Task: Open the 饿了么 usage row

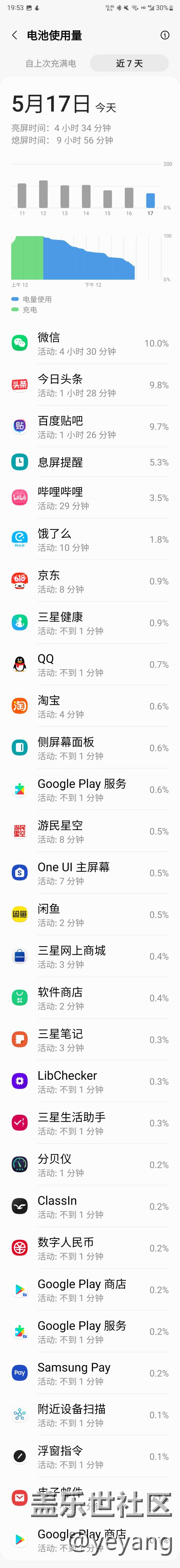Action: (x=90, y=539)
